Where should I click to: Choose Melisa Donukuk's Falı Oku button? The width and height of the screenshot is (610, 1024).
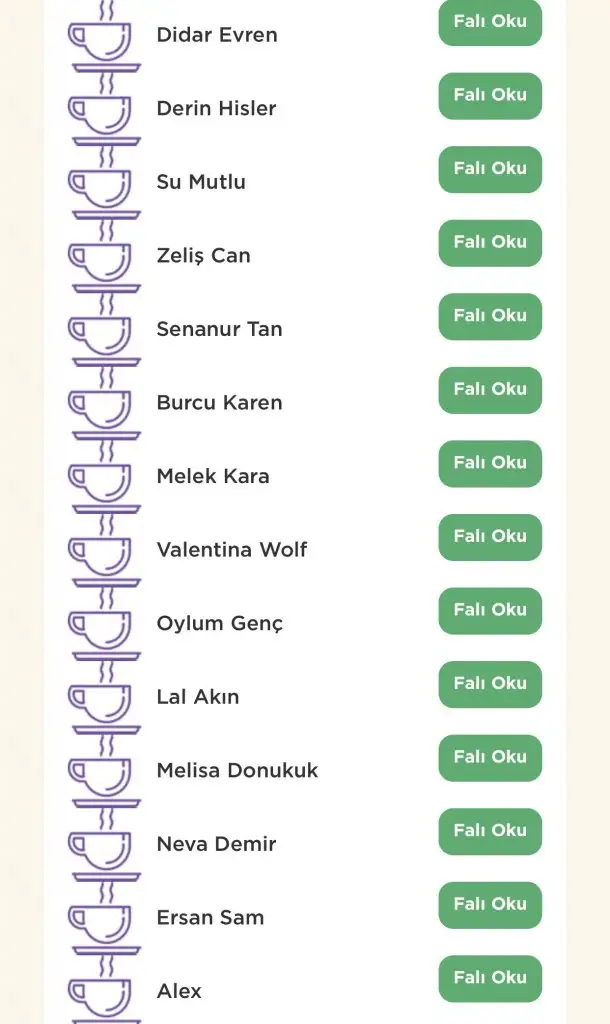pos(490,757)
